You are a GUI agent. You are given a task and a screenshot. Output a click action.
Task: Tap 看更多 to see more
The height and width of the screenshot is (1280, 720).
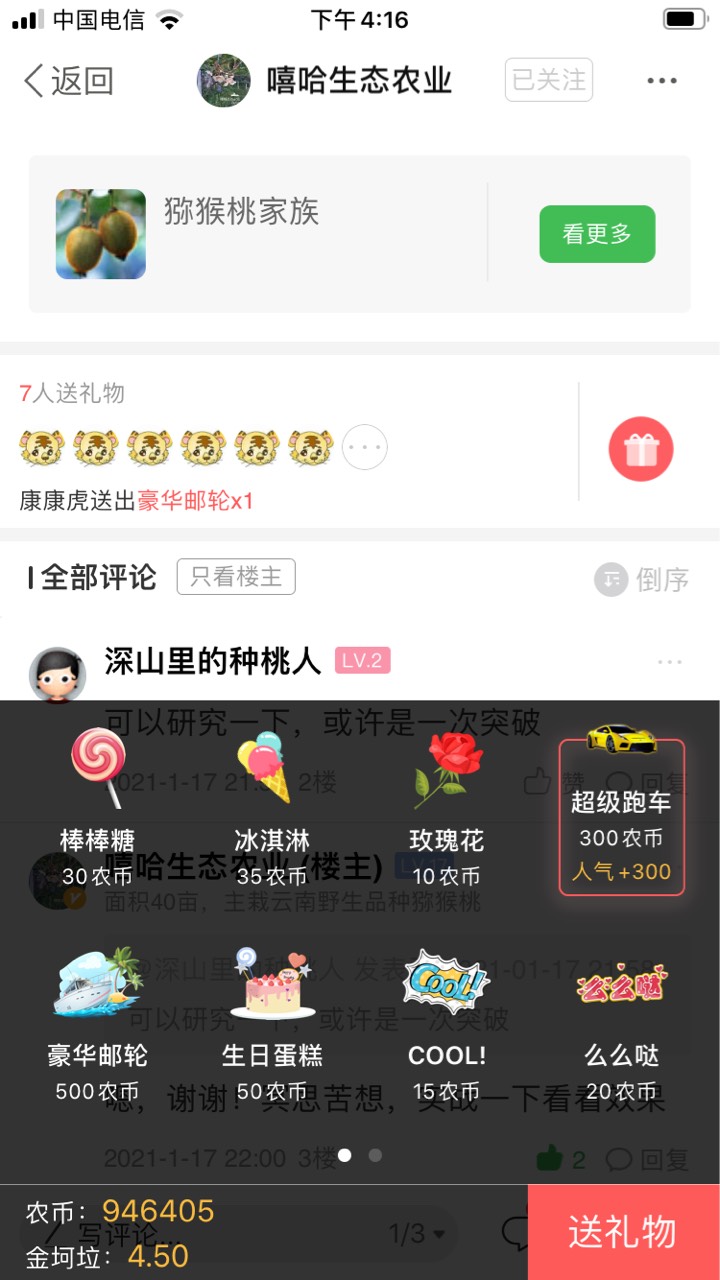coord(597,234)
